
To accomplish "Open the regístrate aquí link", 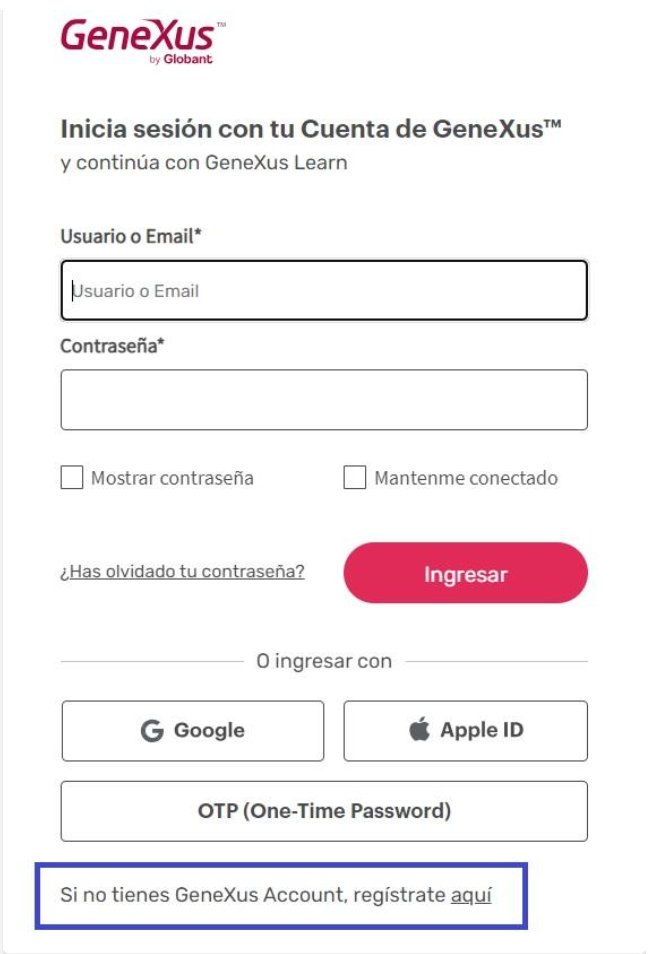I will click(471, 895).
